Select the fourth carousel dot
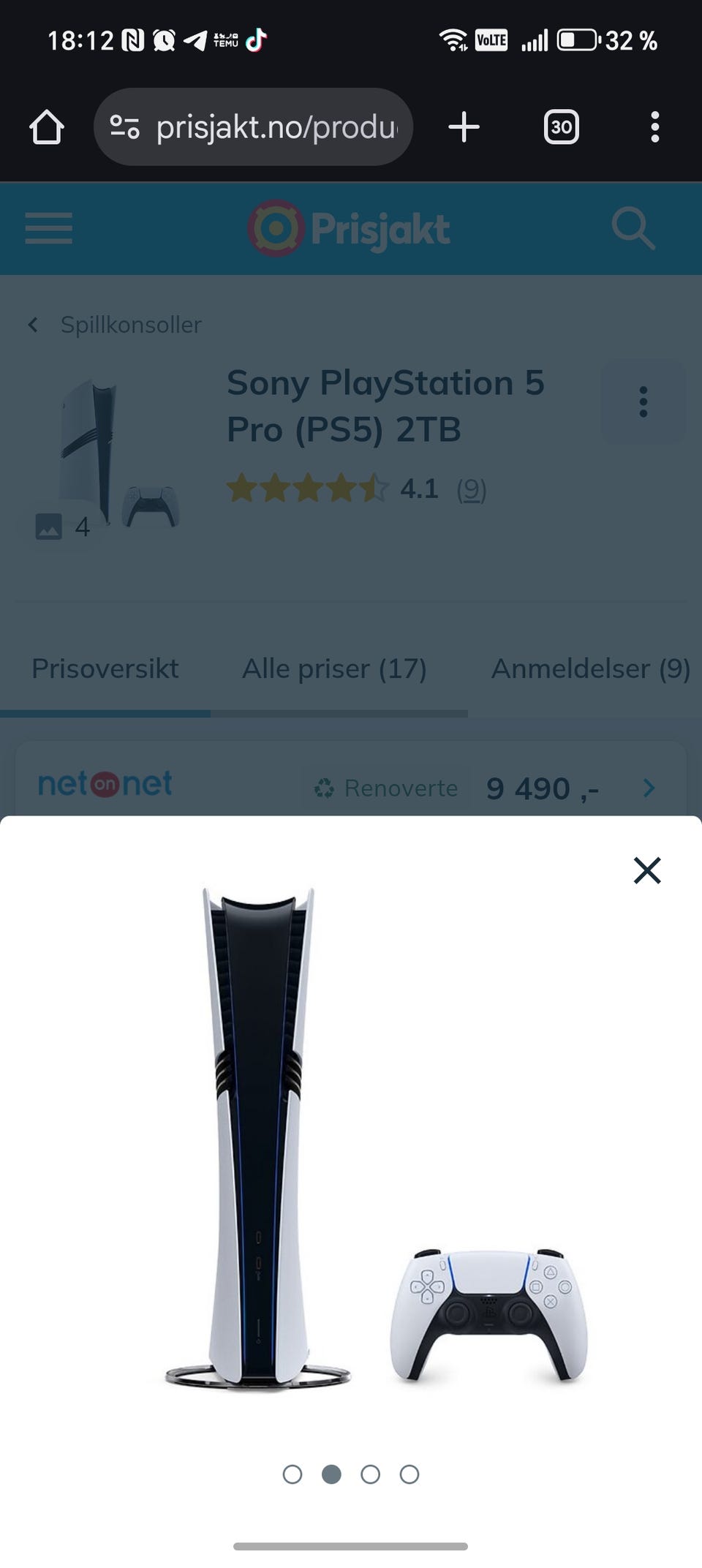The height and width of the screenshot is (1568, 702). 409,1475
